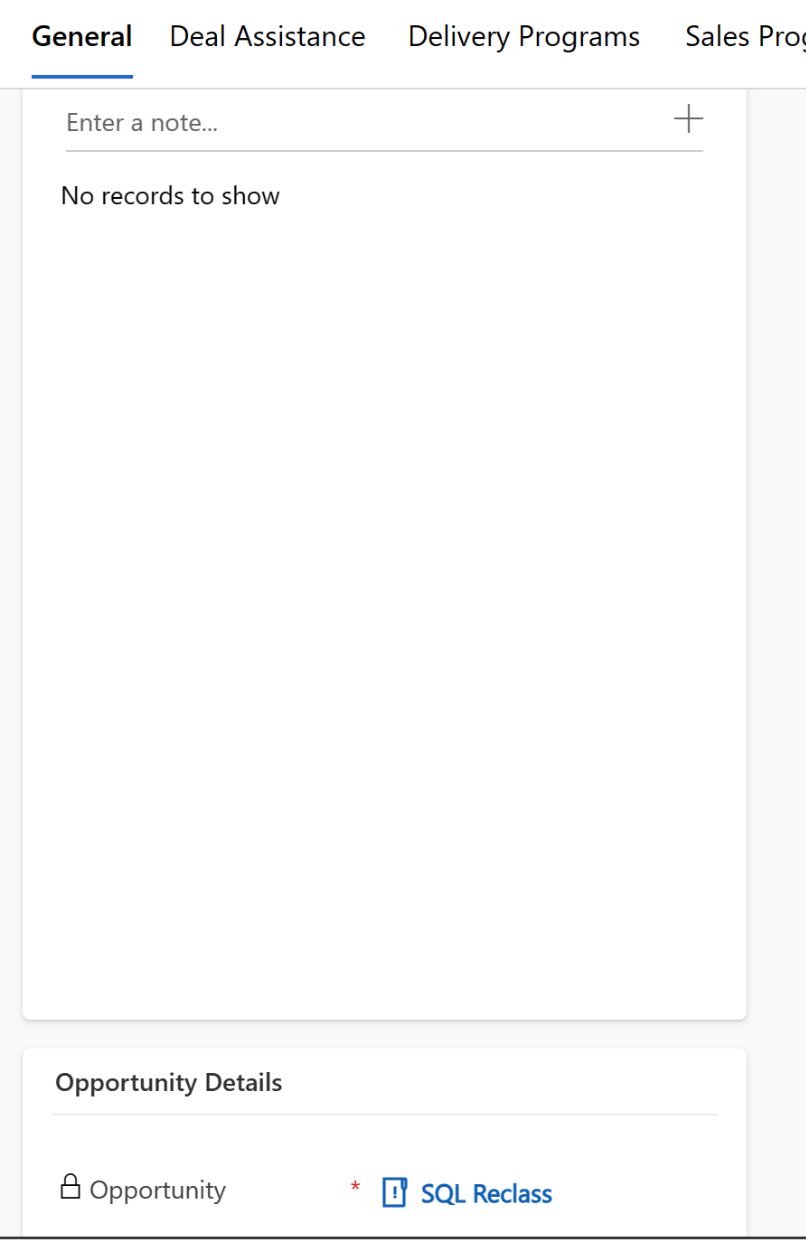Open the SQL Reclass opportunity link
806x1240 pixels.
tap(486, 1193)
